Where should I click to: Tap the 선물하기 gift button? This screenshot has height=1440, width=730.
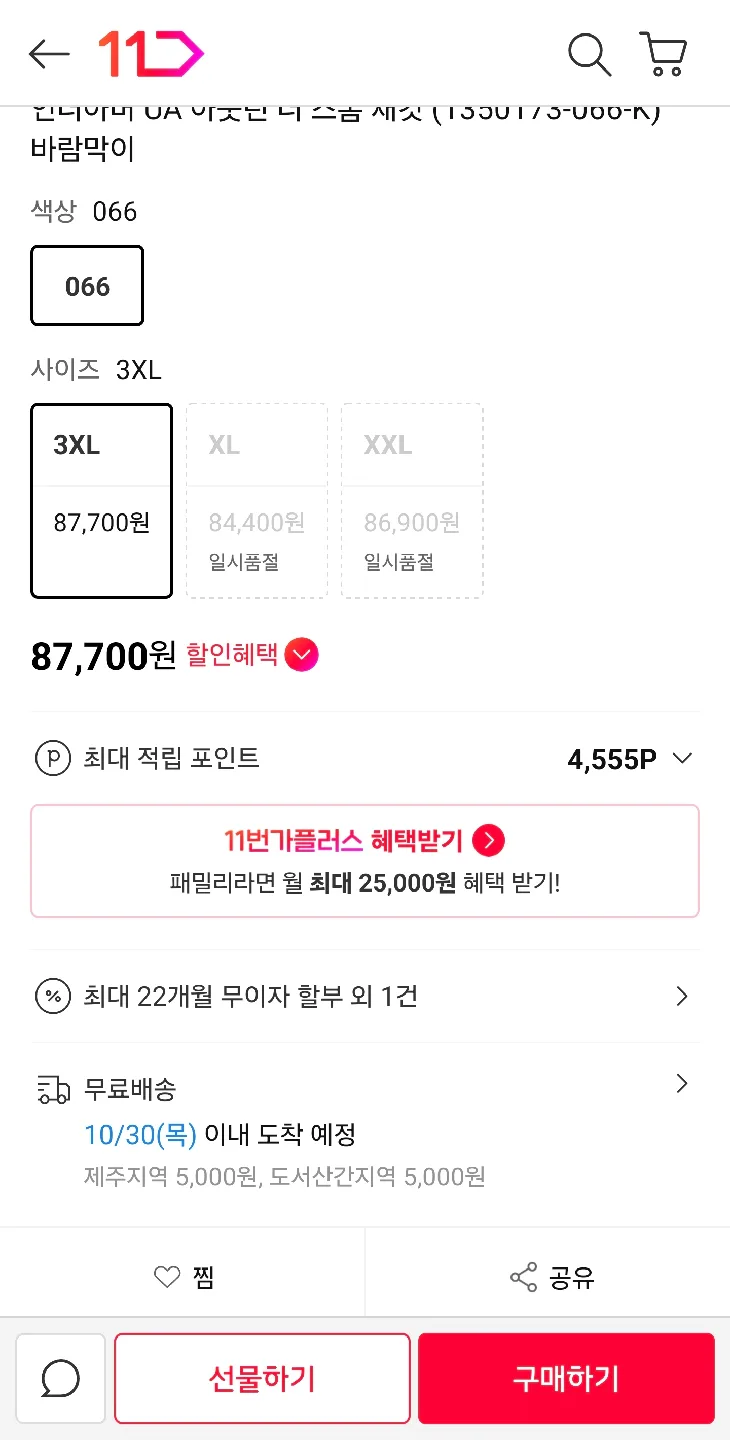pyautogui.click(x=262, y=1378)
